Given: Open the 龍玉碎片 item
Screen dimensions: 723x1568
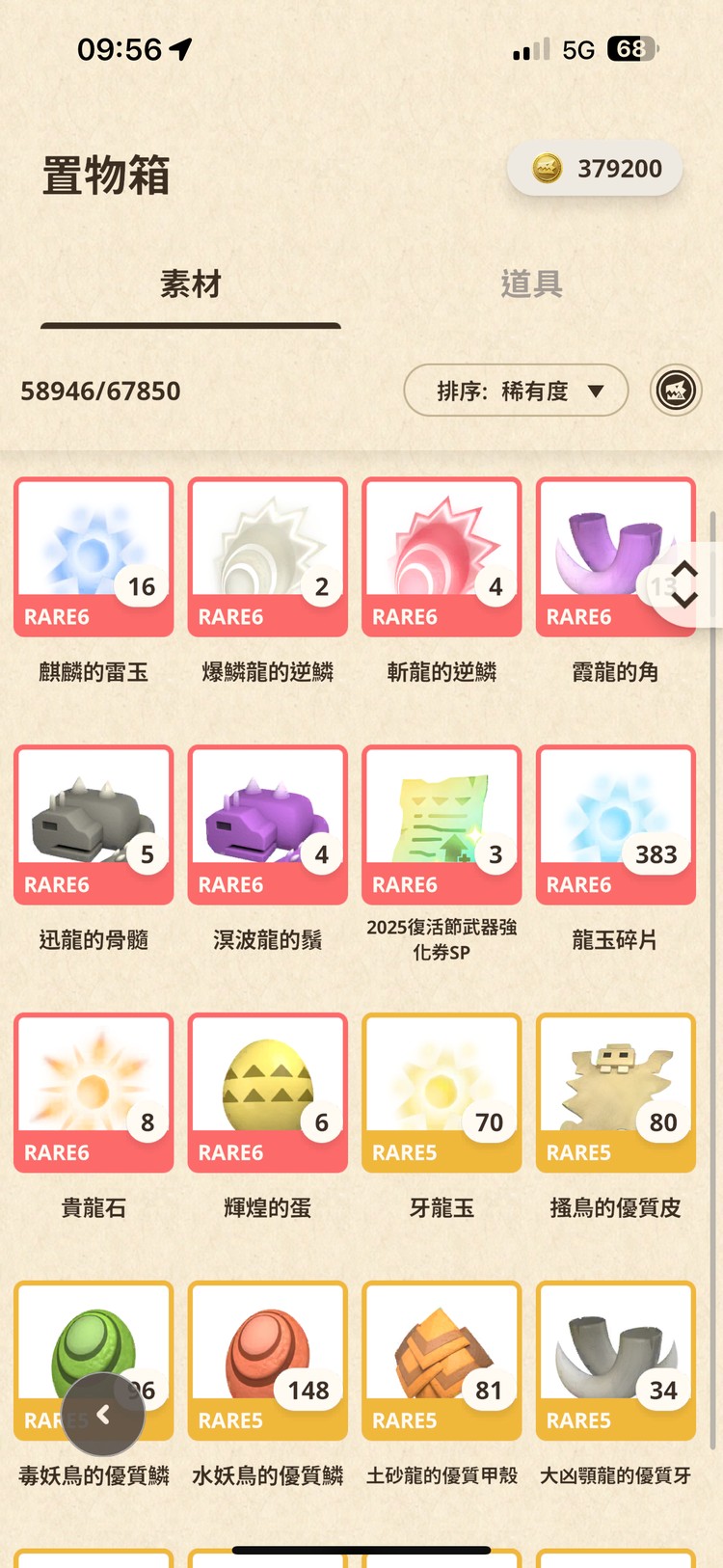Looking at the screenshot, I should (615, 825).
